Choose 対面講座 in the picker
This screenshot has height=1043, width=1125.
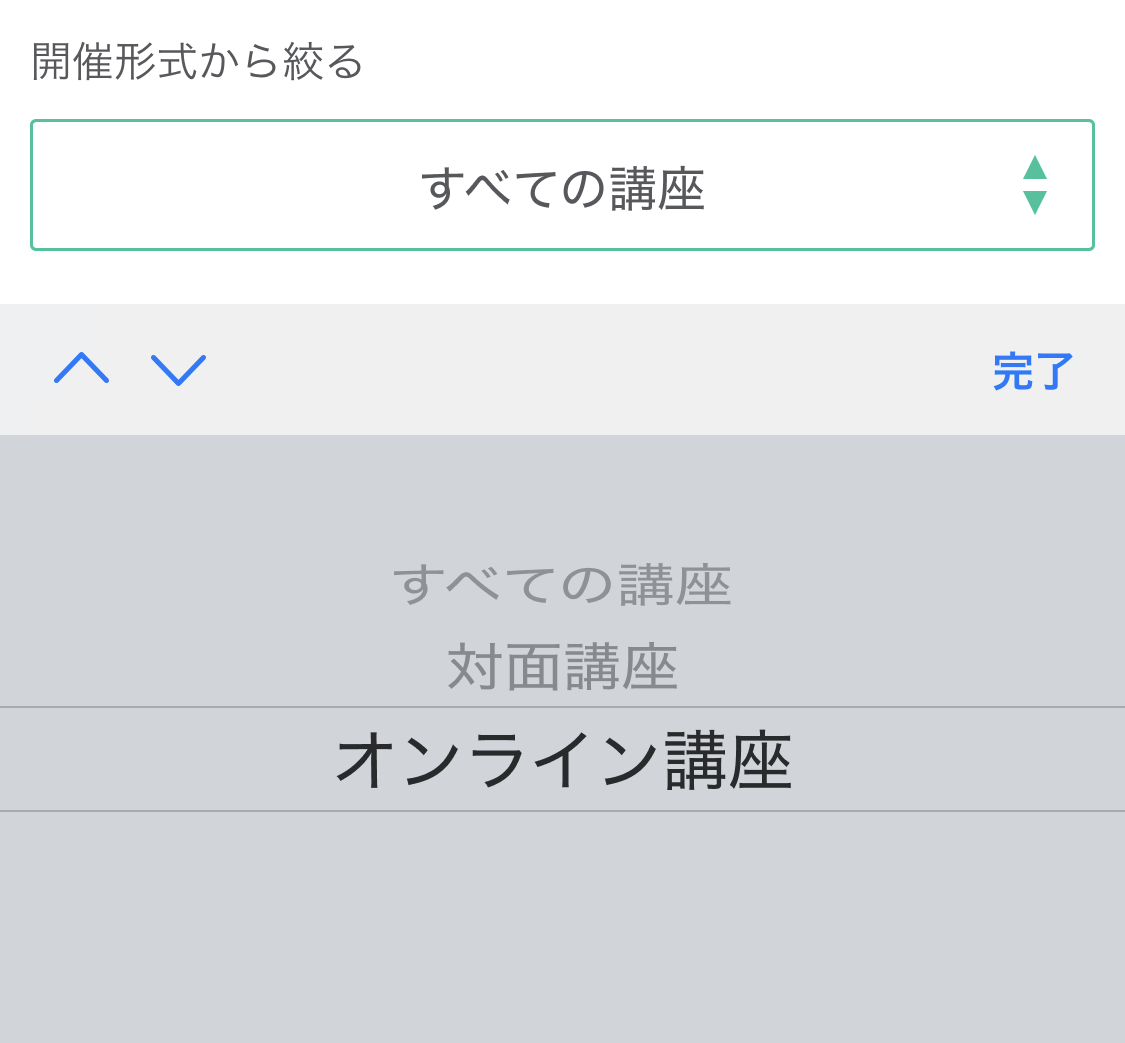(562, 667)
